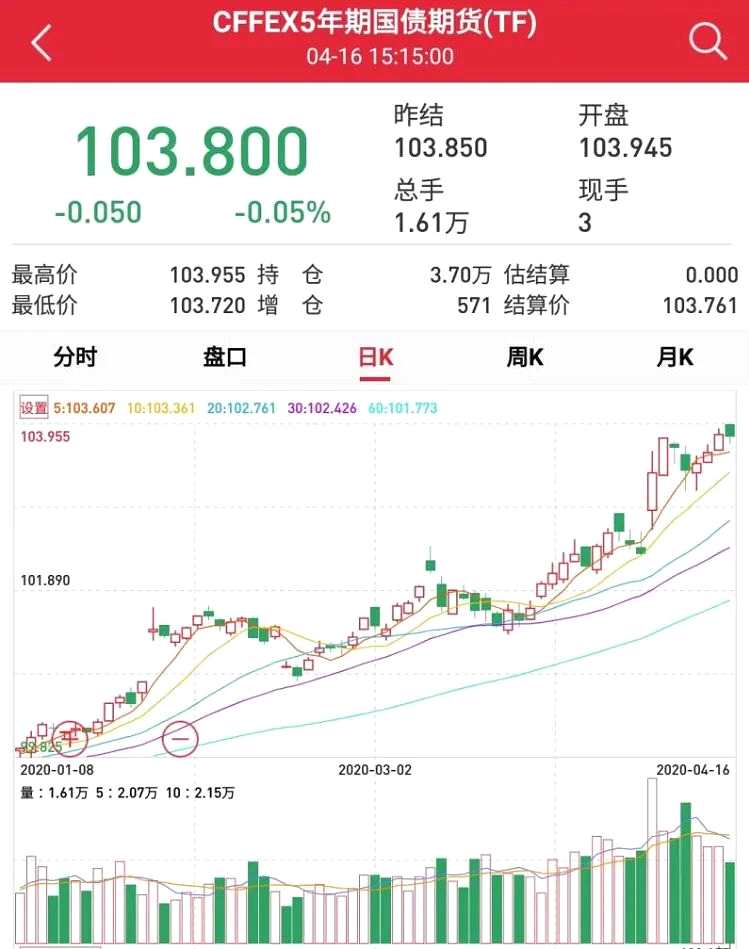The width and height of the screenshot is (749, 949).
Task: Open the search magnifier icon
Action: tap(707, 41)
